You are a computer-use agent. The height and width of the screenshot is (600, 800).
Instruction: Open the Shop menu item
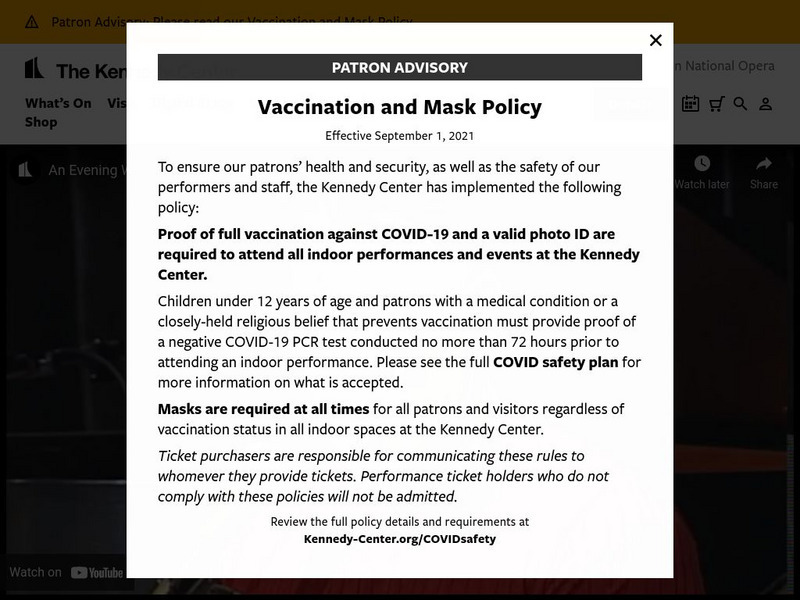pos(41,122)
